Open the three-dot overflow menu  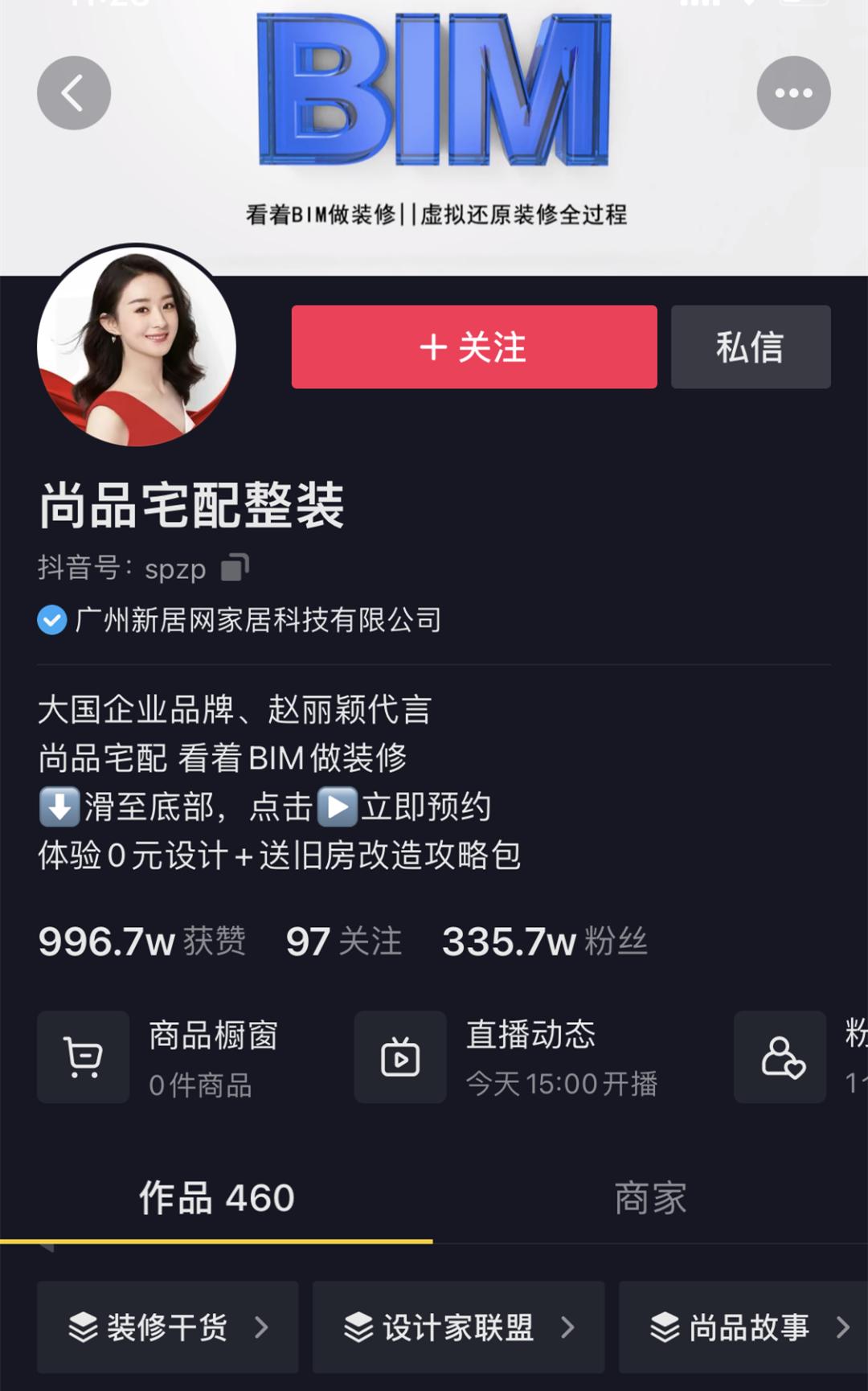click(793, 93)
